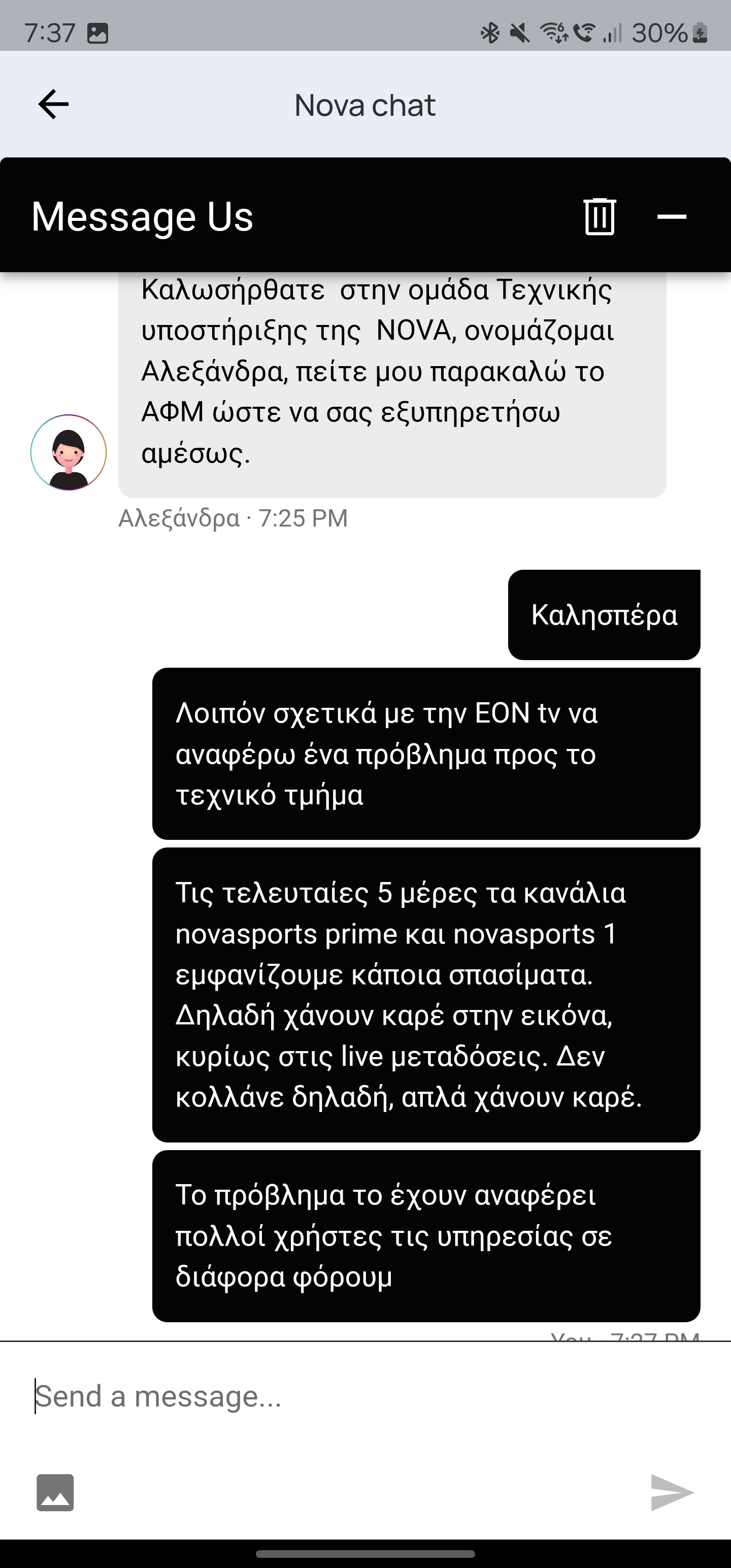
Task: Send the message with arrow icon
Action: [x=671, y=1492]
